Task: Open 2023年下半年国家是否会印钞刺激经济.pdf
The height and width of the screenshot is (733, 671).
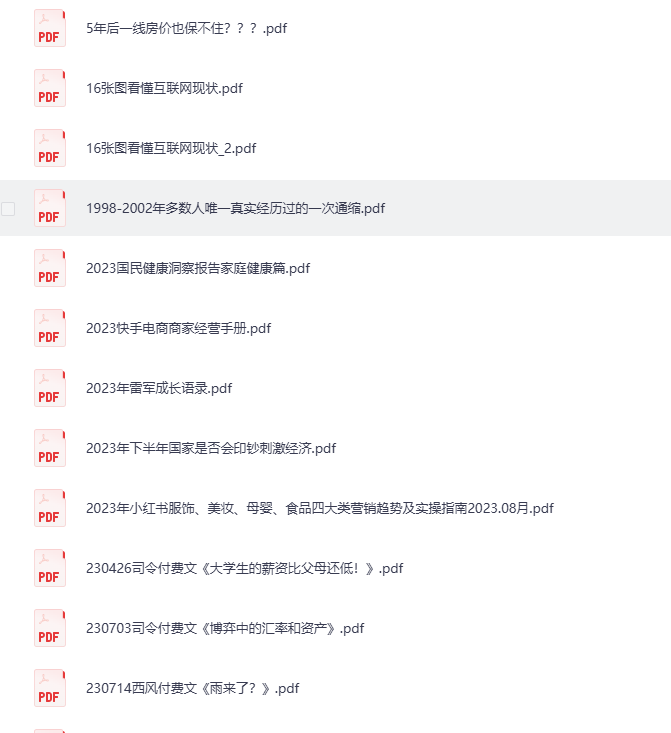Action: (x=211, y=448)
